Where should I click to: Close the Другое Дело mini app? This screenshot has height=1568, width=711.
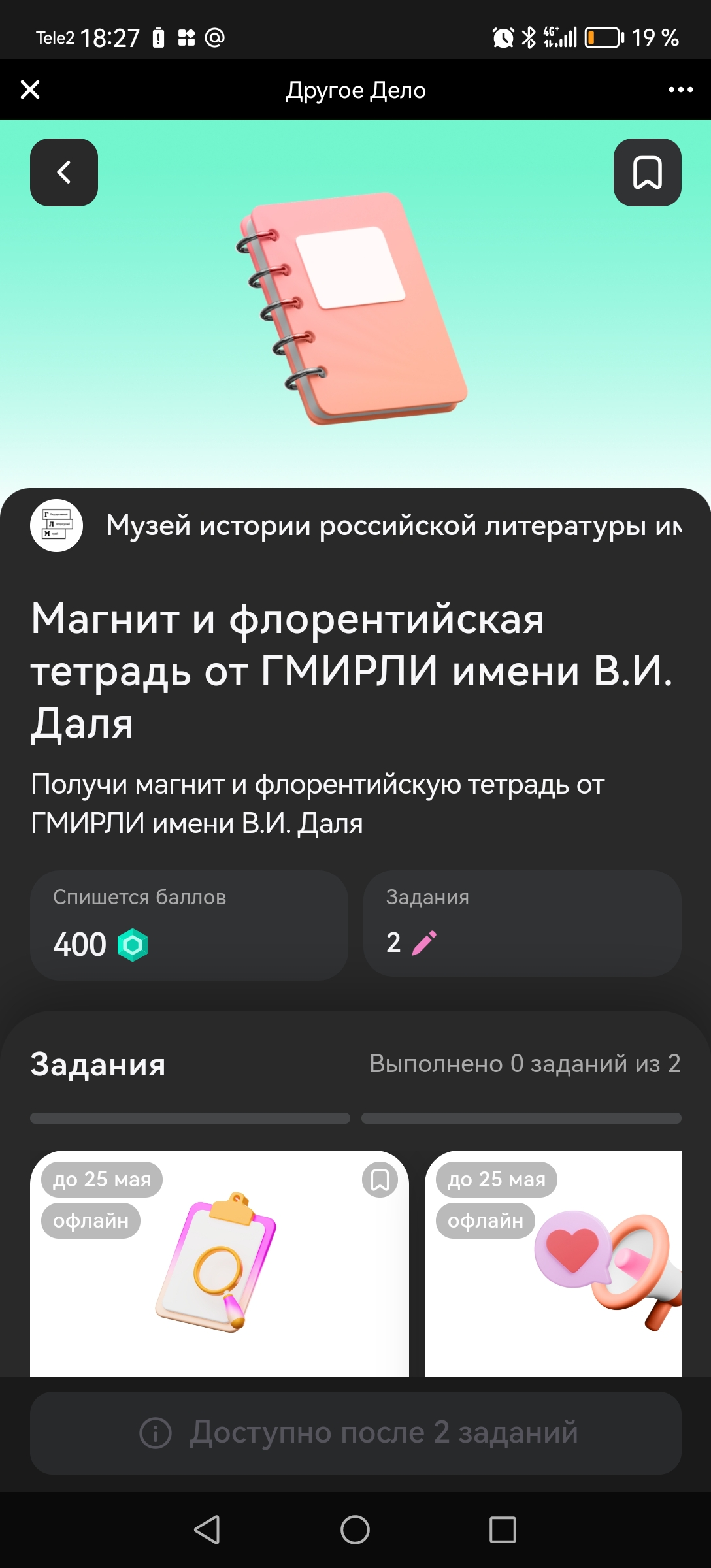[30, 90]
